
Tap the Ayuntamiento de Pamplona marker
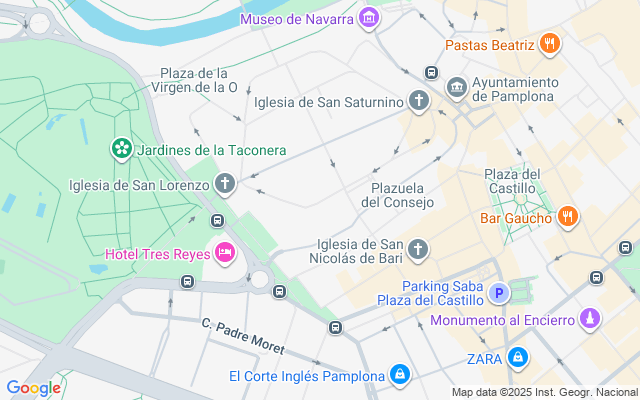[x=456, y=88]
